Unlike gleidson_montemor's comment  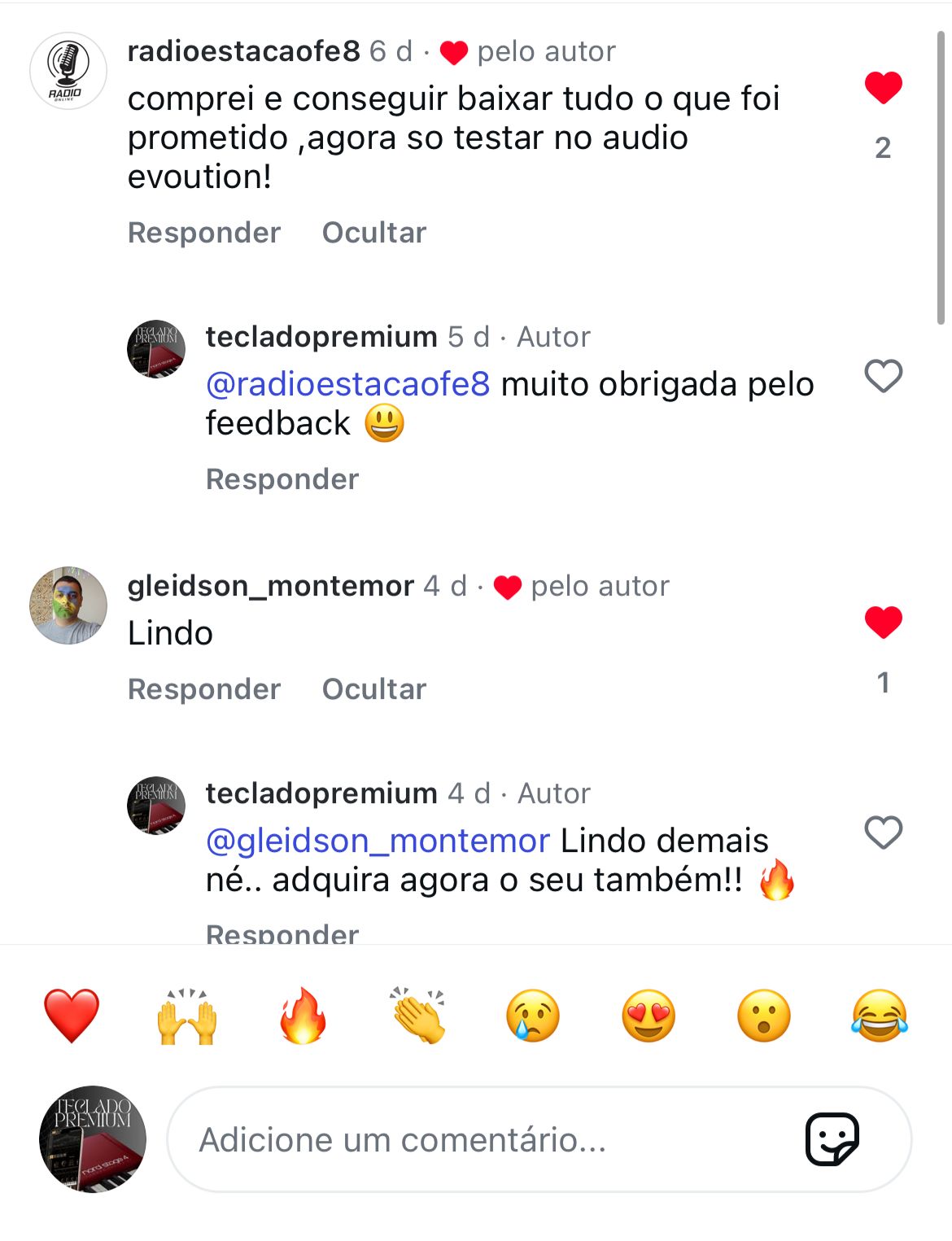coord(885,623)
